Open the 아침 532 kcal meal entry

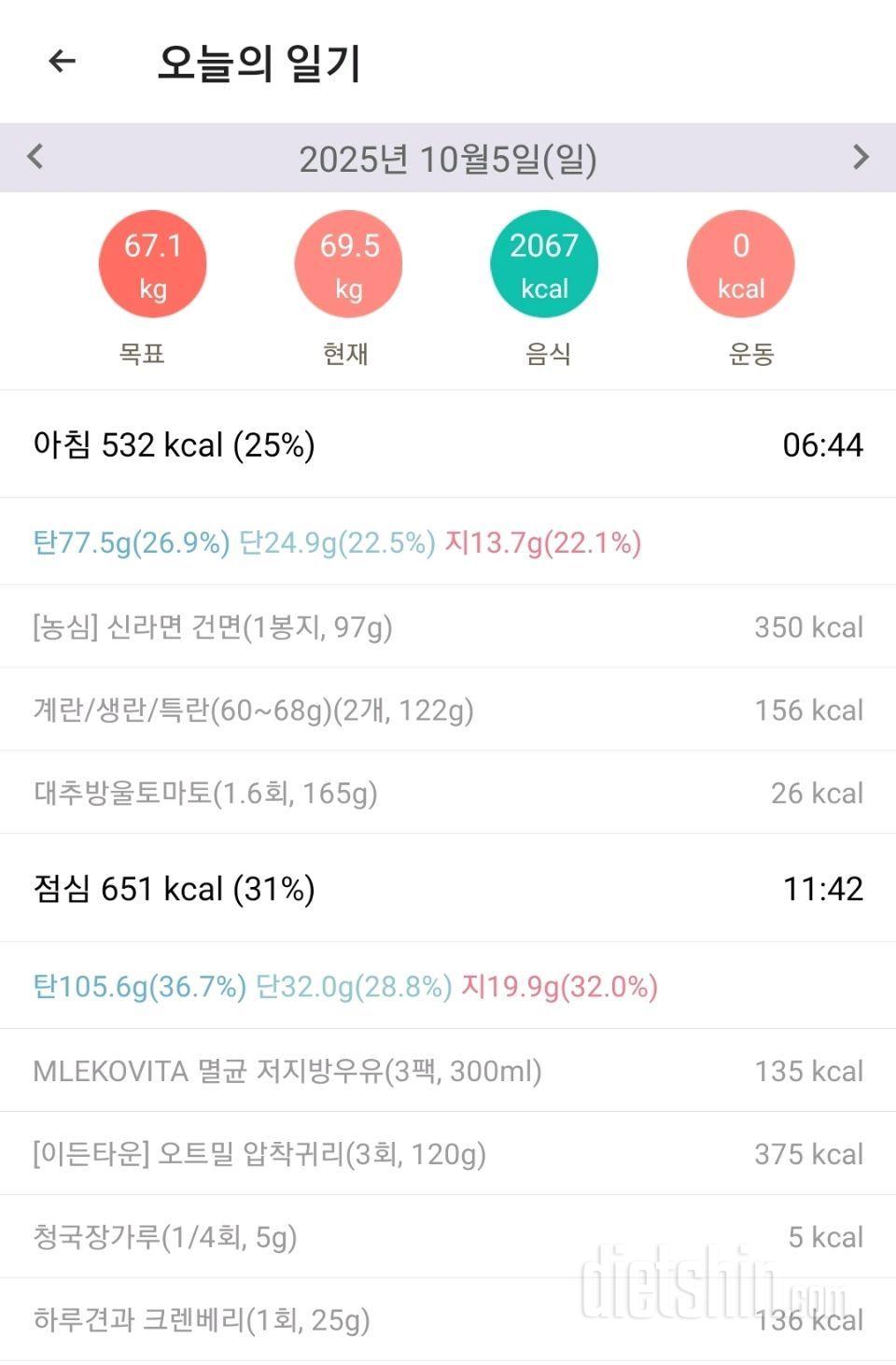click(x=448, y=444)
